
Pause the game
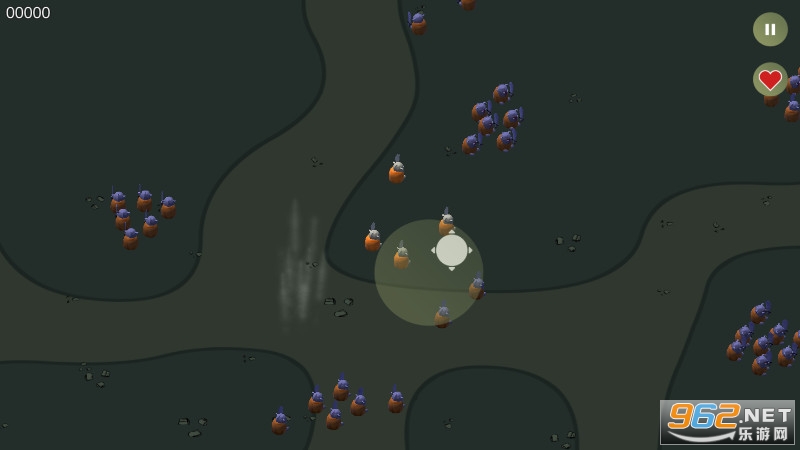tap(770, 29)
